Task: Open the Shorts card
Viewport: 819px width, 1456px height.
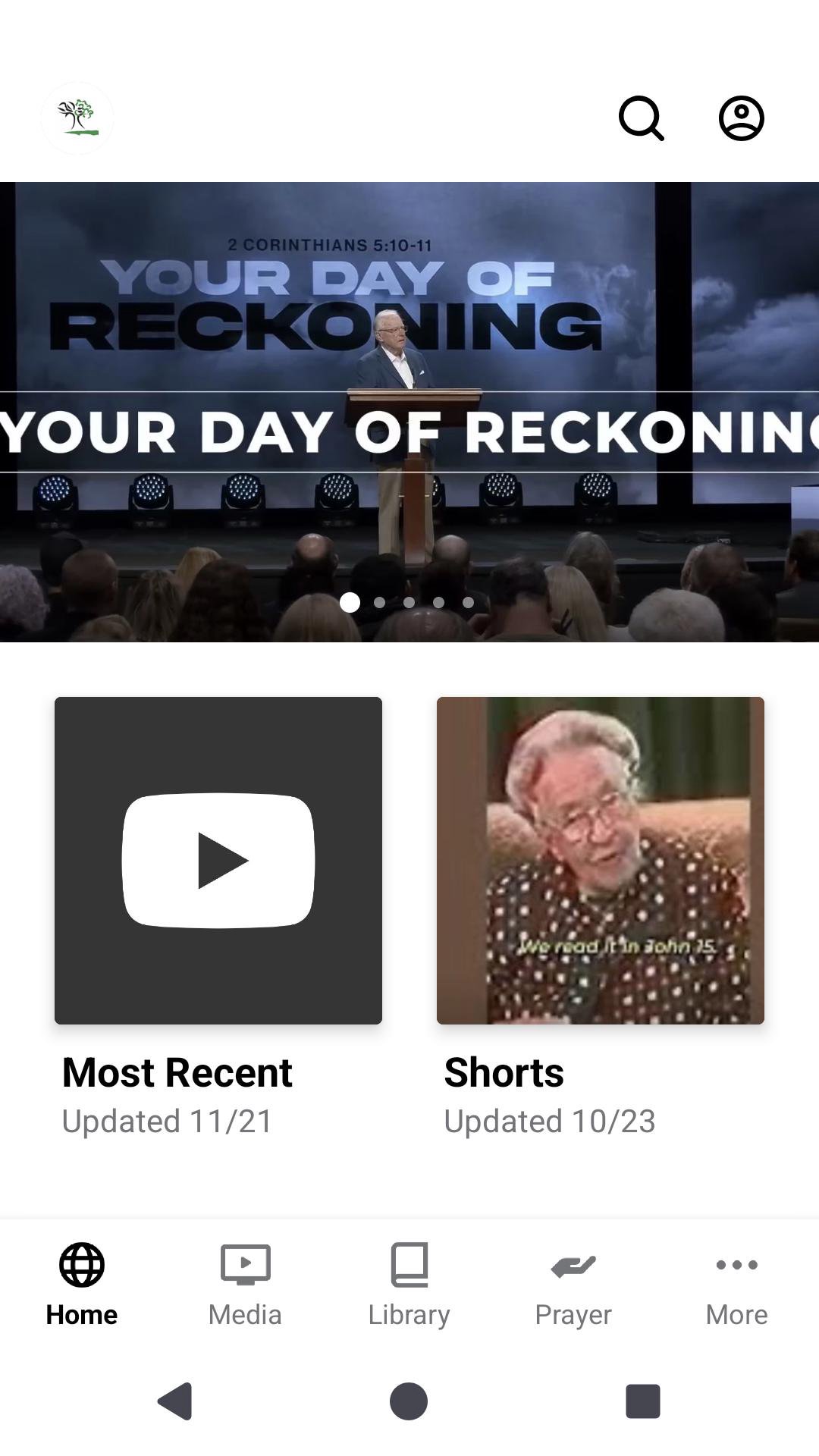Action: click(x=600, y=860)
